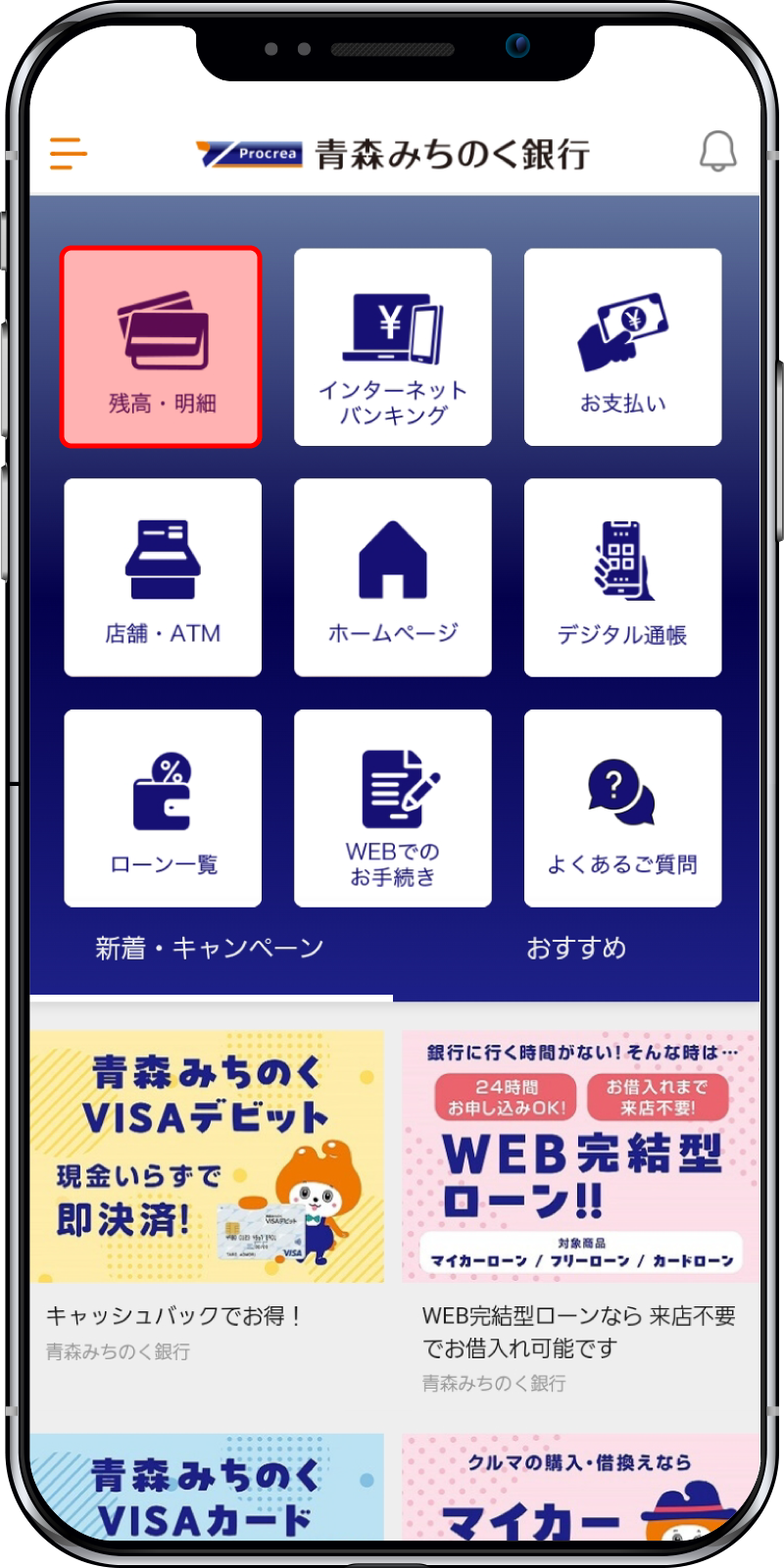This screenshot has width=784, height=1568.
Task: Open よくあるご質問
Action: [x=623, y=808]
